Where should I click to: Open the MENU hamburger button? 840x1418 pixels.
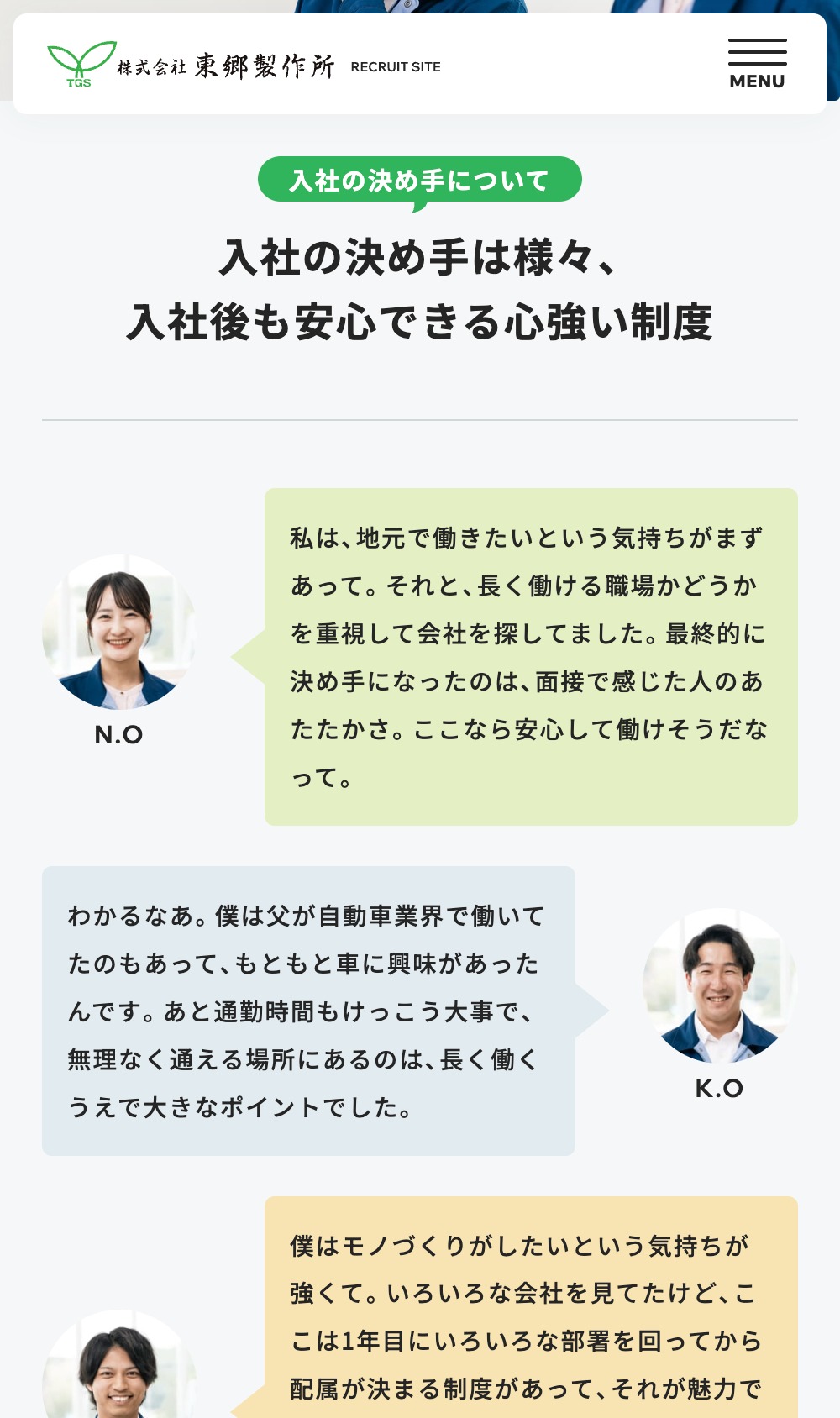pos(757,64)
